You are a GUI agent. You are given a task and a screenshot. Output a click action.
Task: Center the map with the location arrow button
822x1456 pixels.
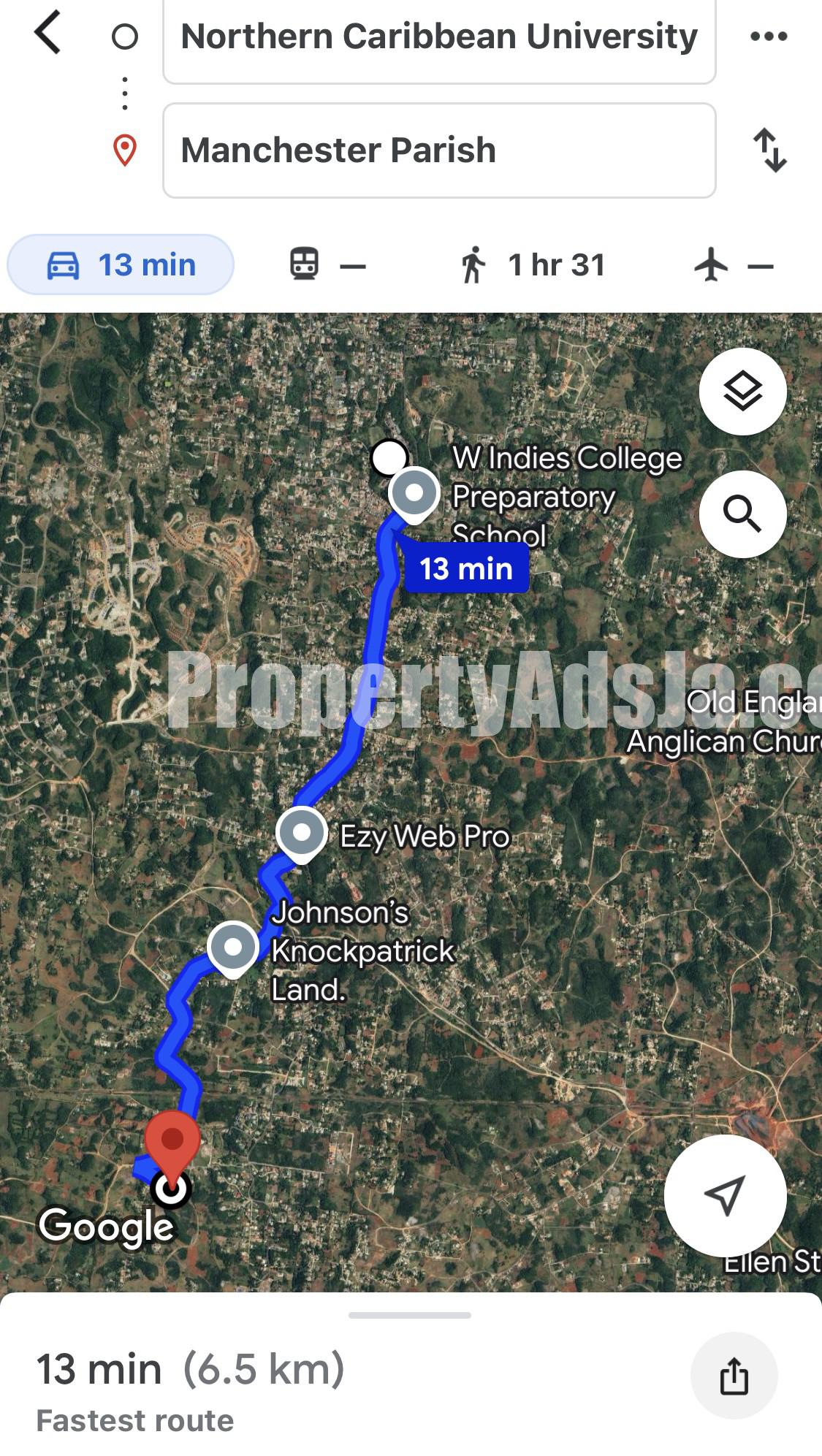(x=725, y=1196)
